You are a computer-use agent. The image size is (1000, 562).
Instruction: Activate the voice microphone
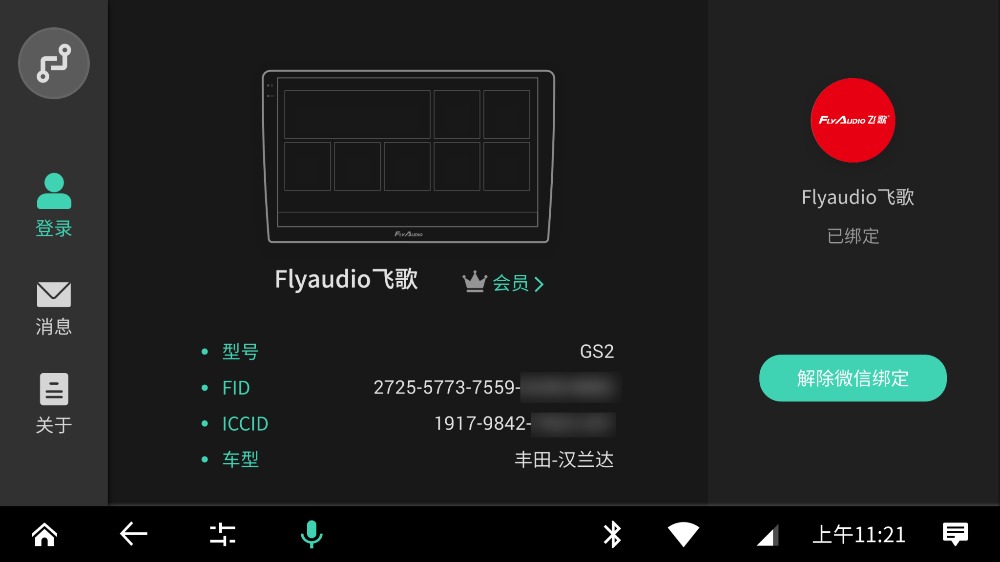[312, 535]
